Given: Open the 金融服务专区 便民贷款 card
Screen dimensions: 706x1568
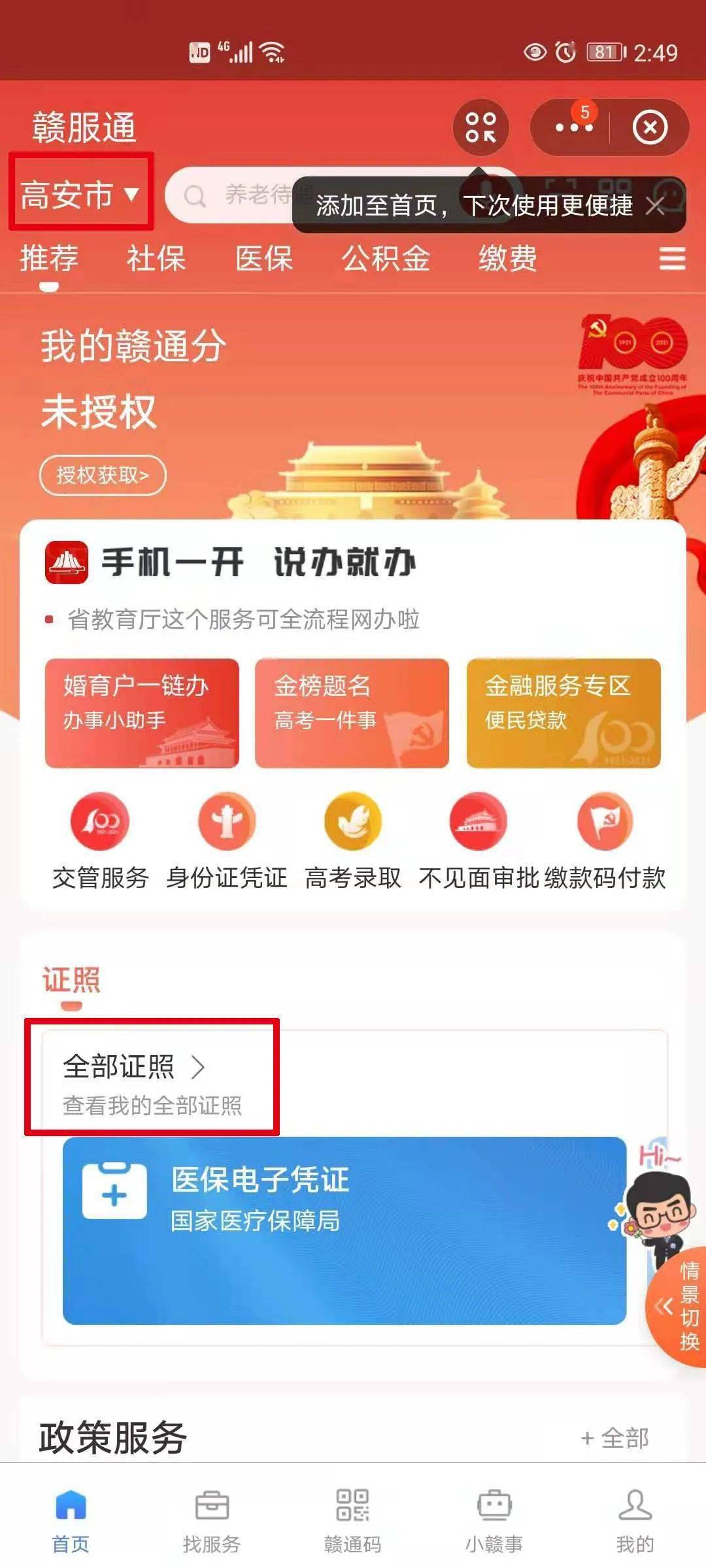Looking at the screenshot, I should (563, 713).
